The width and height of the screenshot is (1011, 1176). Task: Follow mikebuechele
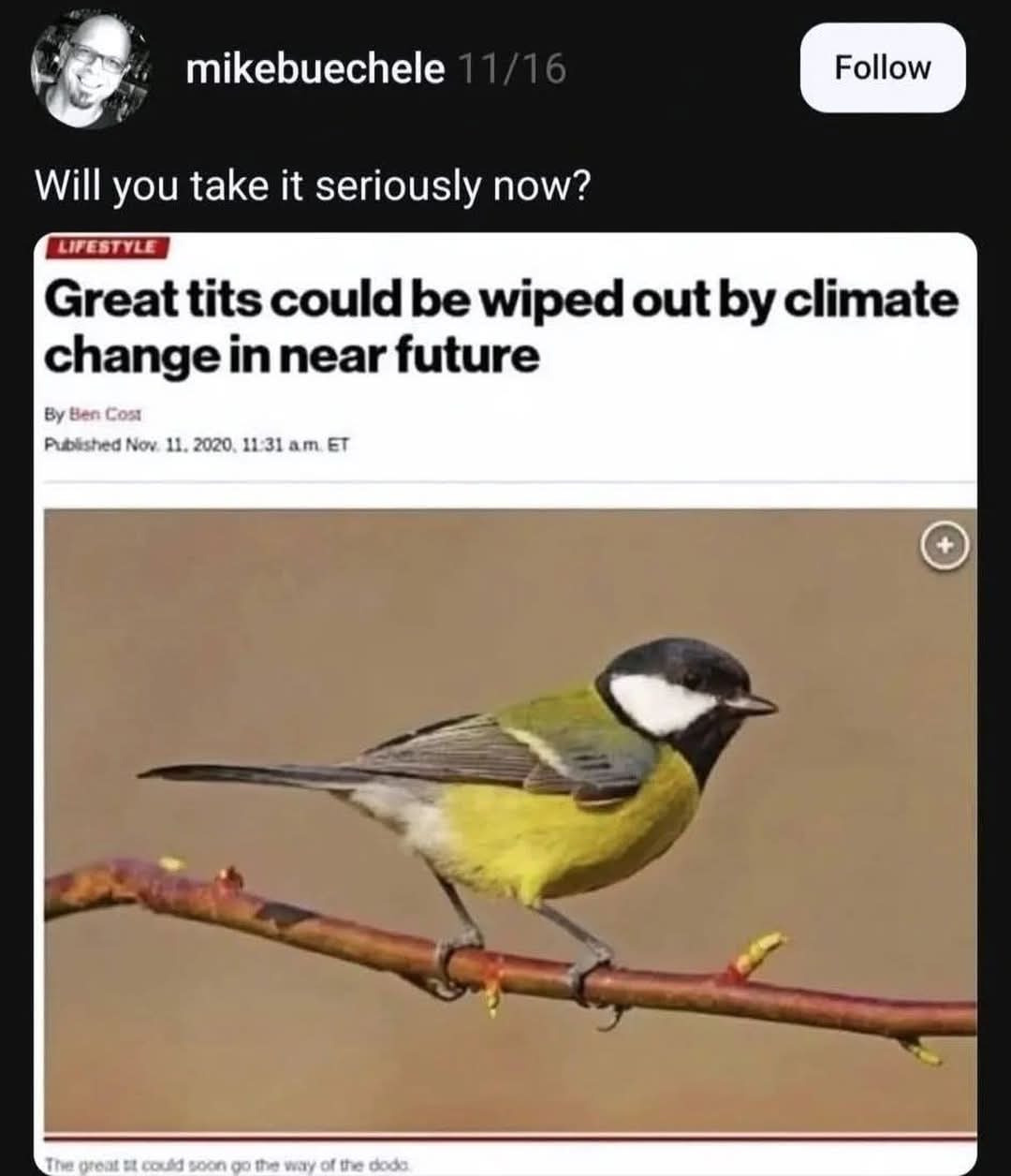(x=882, y=67)
